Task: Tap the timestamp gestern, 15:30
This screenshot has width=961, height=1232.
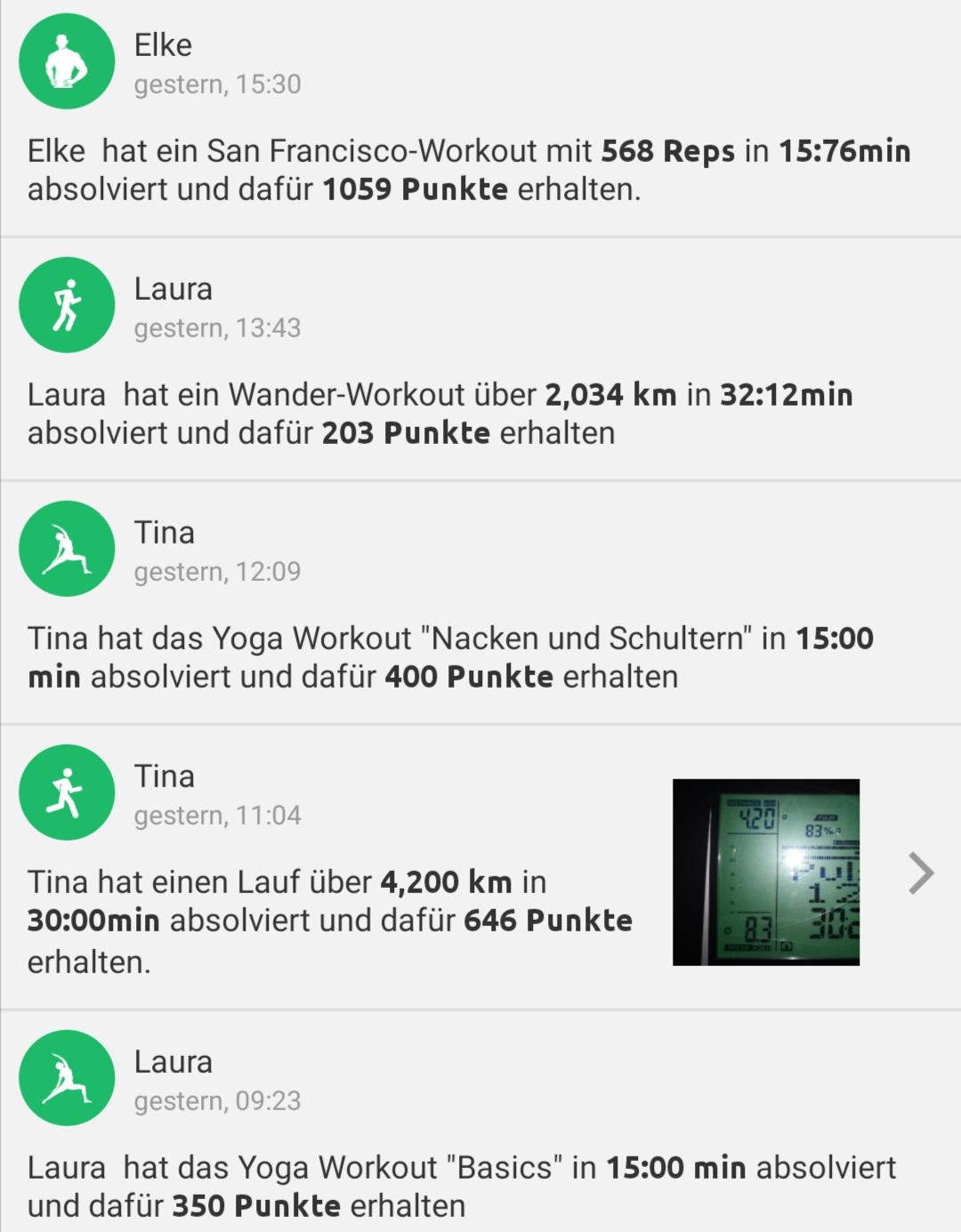Action: click(216, 85)
